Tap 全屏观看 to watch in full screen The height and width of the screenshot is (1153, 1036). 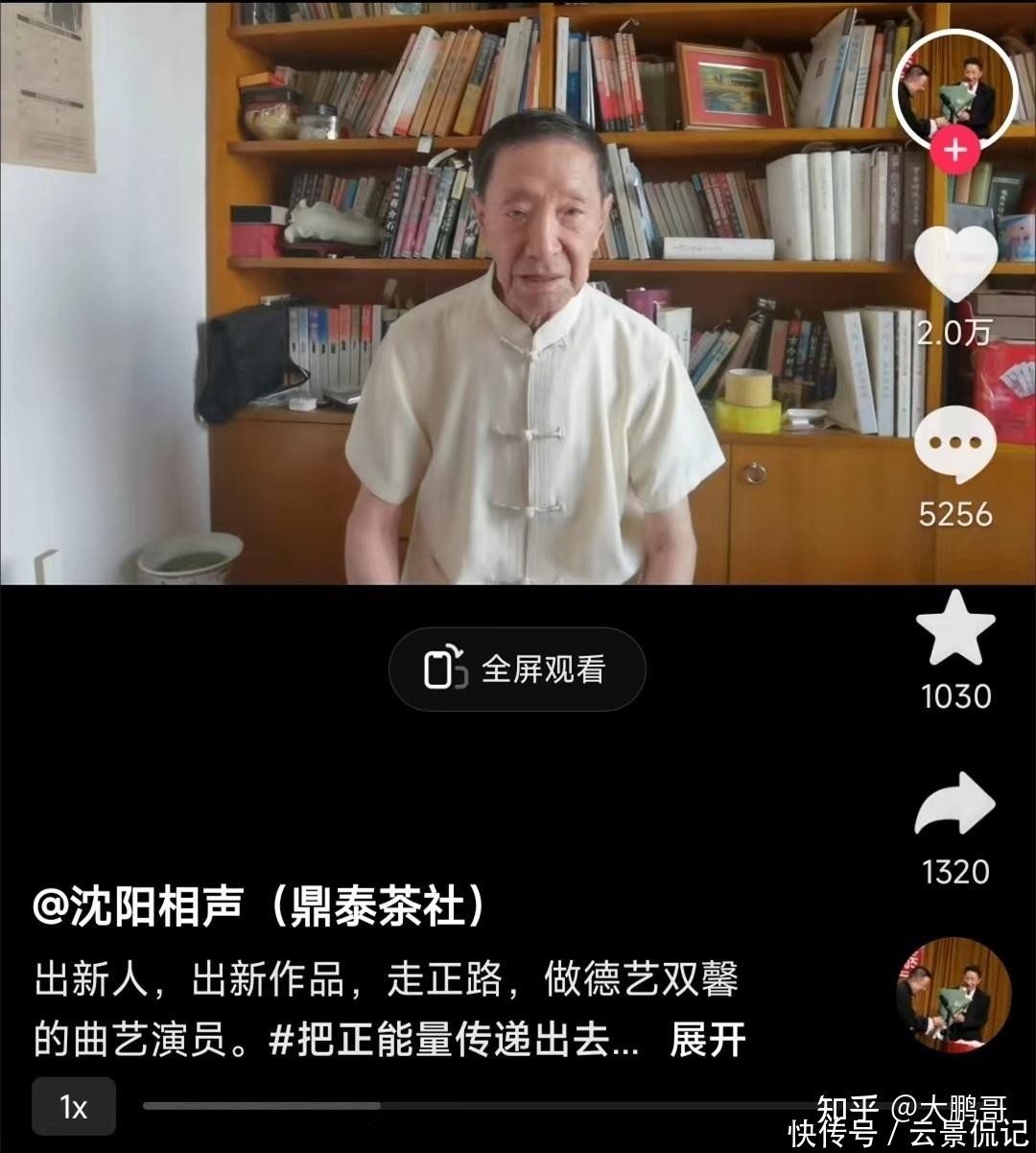click(x=517, y=669)
